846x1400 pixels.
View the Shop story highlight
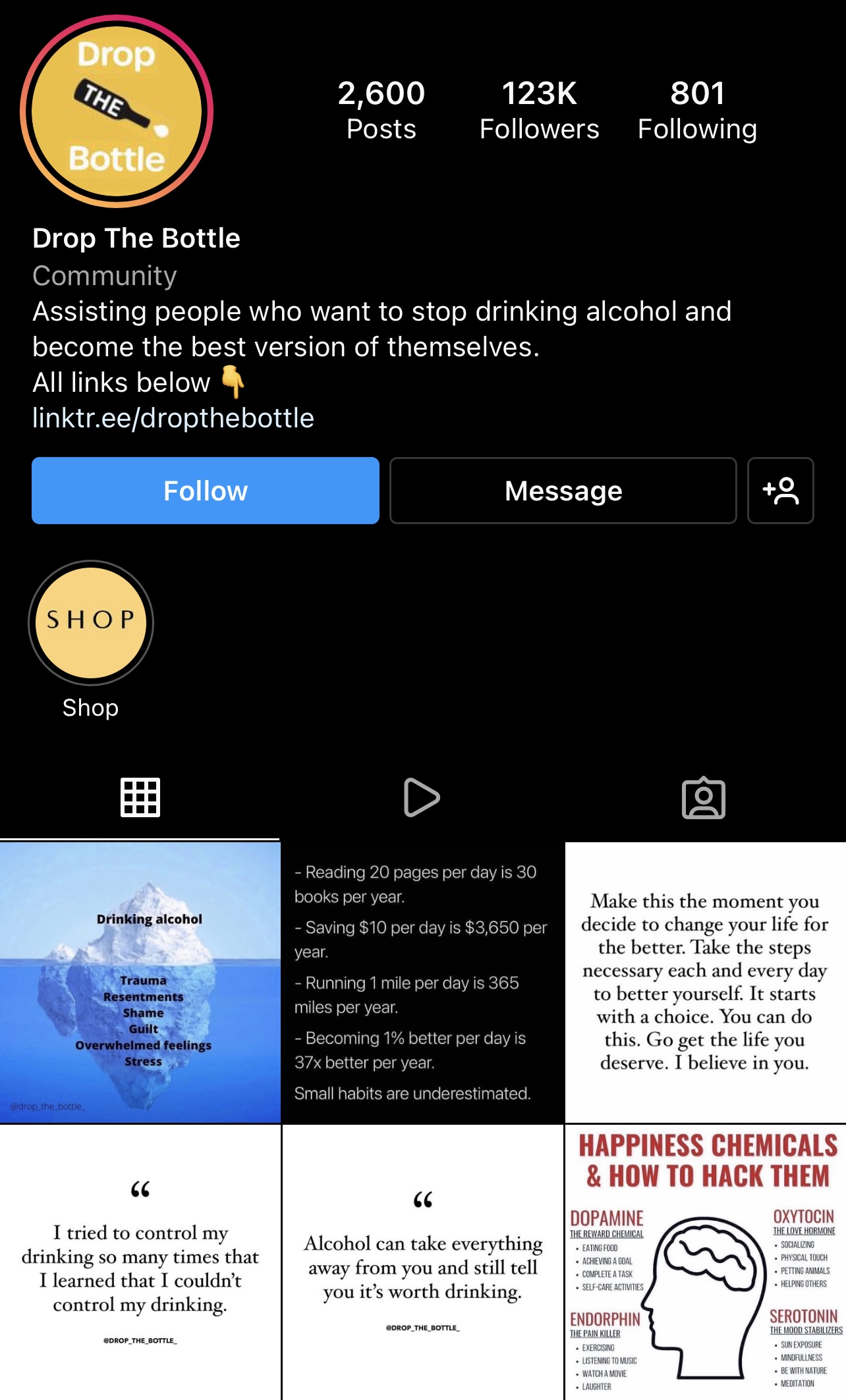91,623
